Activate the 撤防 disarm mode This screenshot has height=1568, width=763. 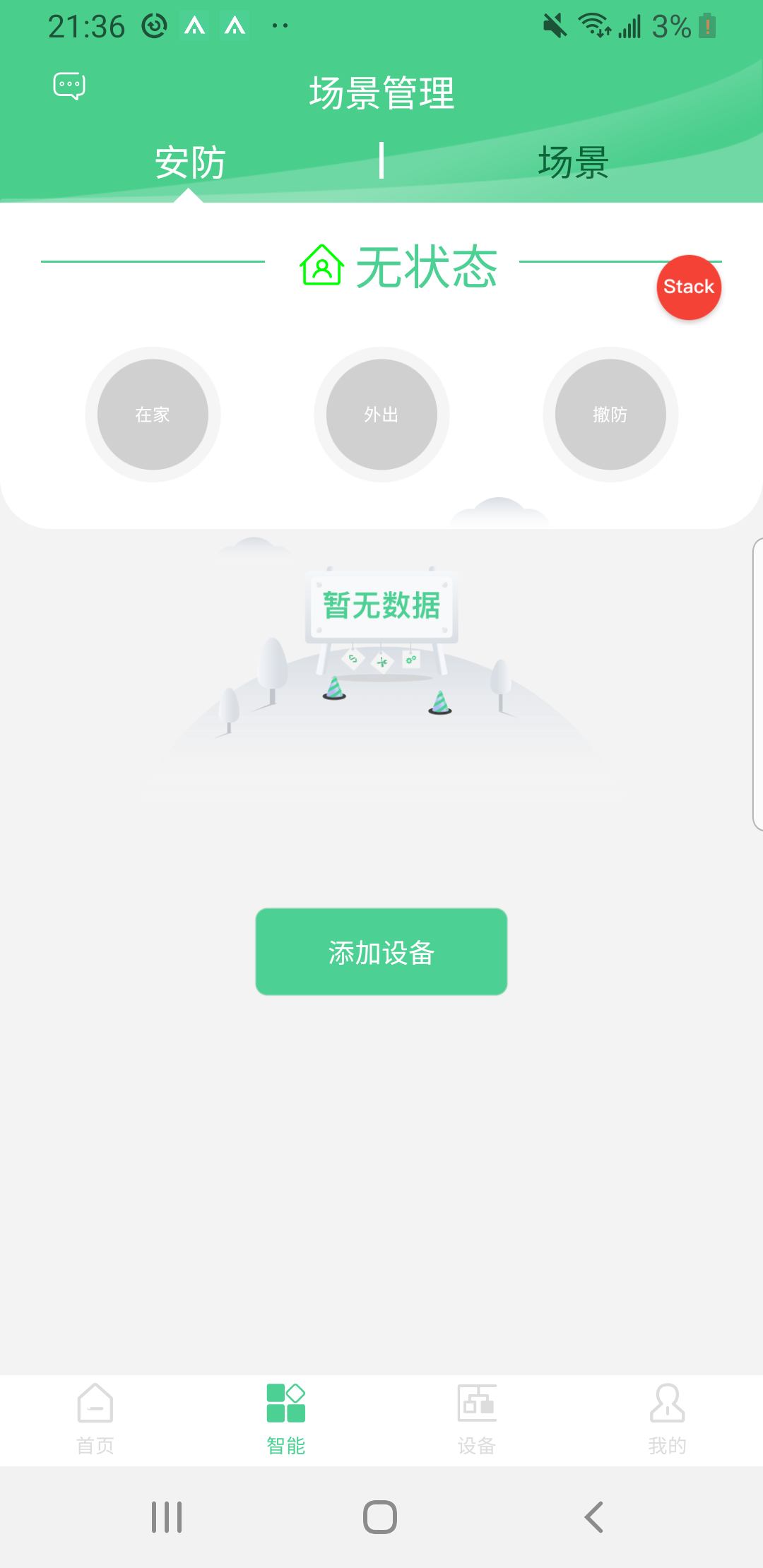[x=610, y=415]
